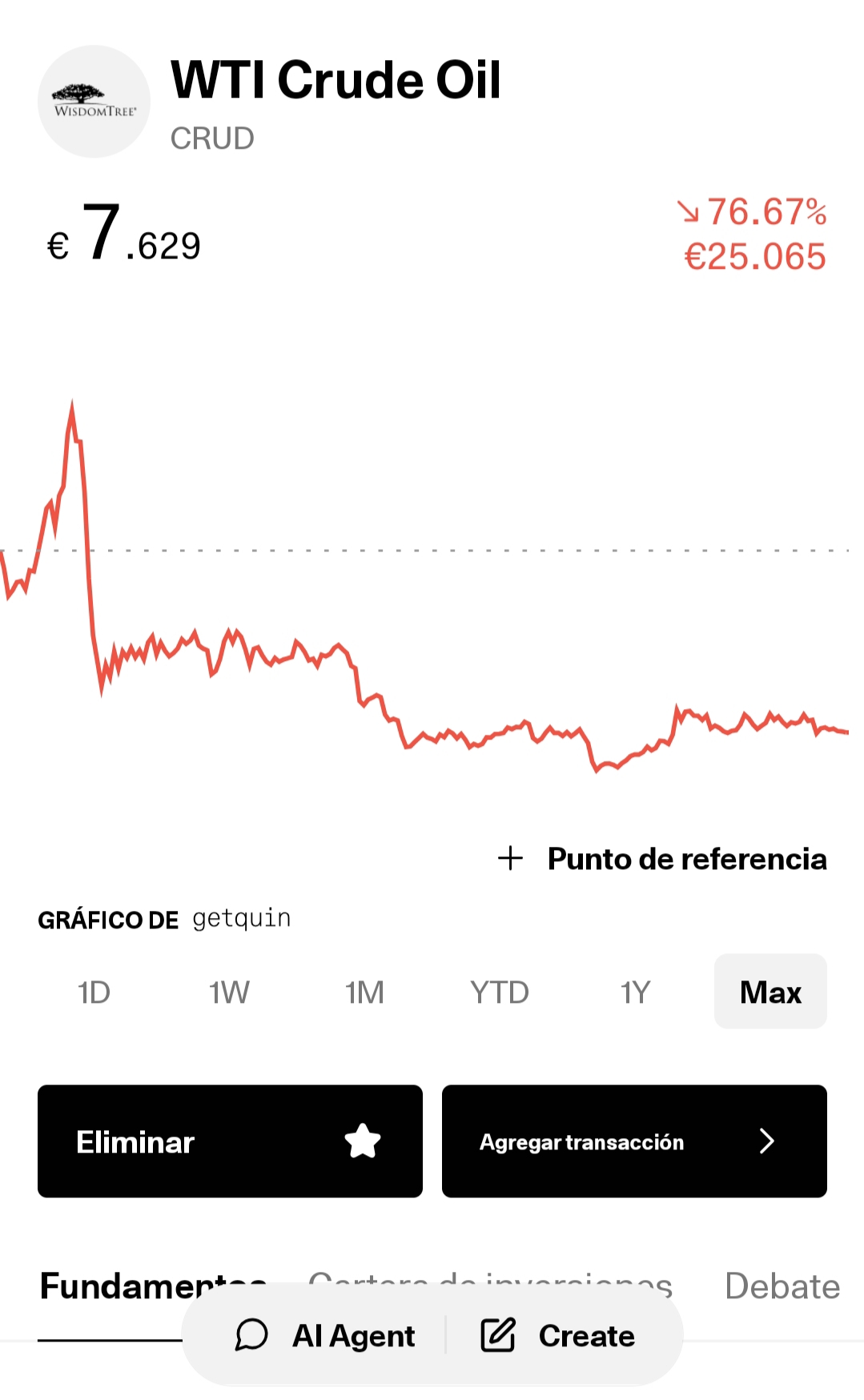
Task: Open Agregar transacción
Action: tap(634, 1141)
